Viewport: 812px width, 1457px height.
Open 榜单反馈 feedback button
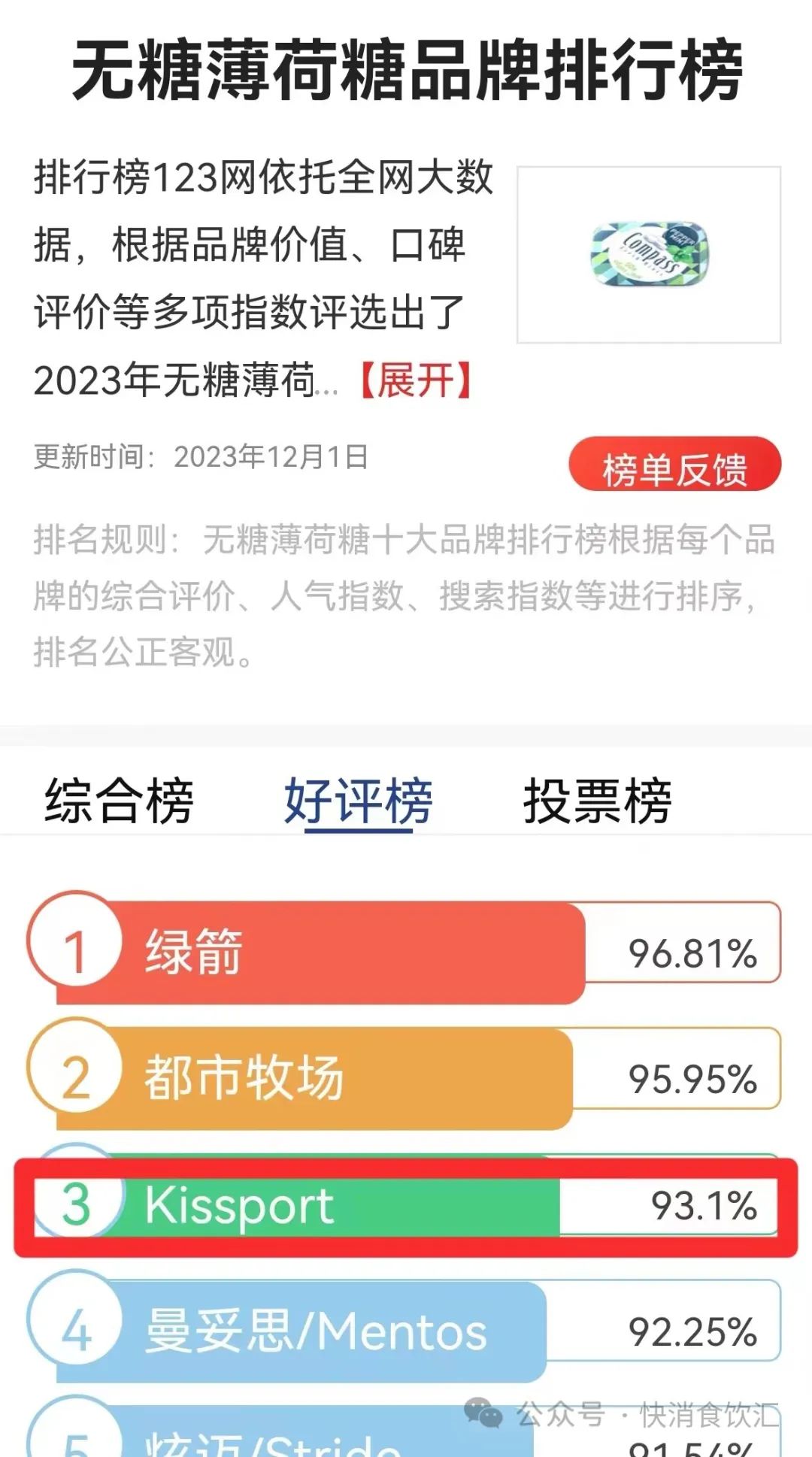tap(674, 464)
